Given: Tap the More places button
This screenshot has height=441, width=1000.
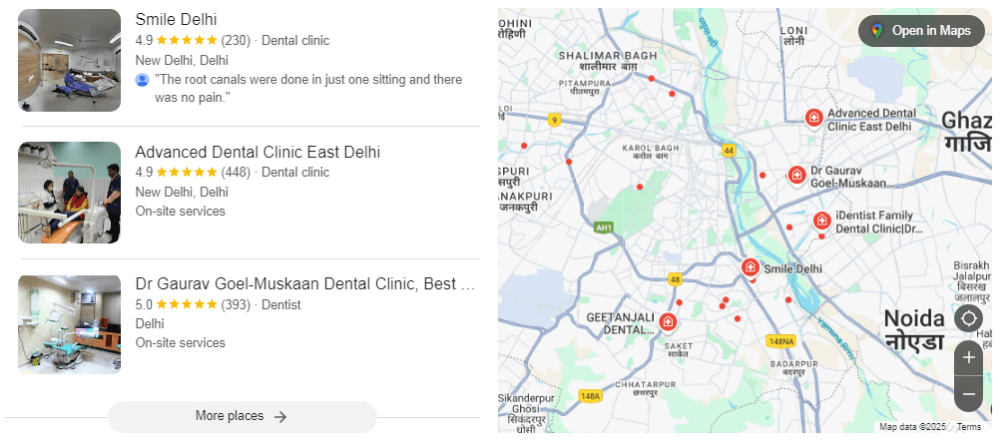Looking at the screenshot, I should (241, 416).
